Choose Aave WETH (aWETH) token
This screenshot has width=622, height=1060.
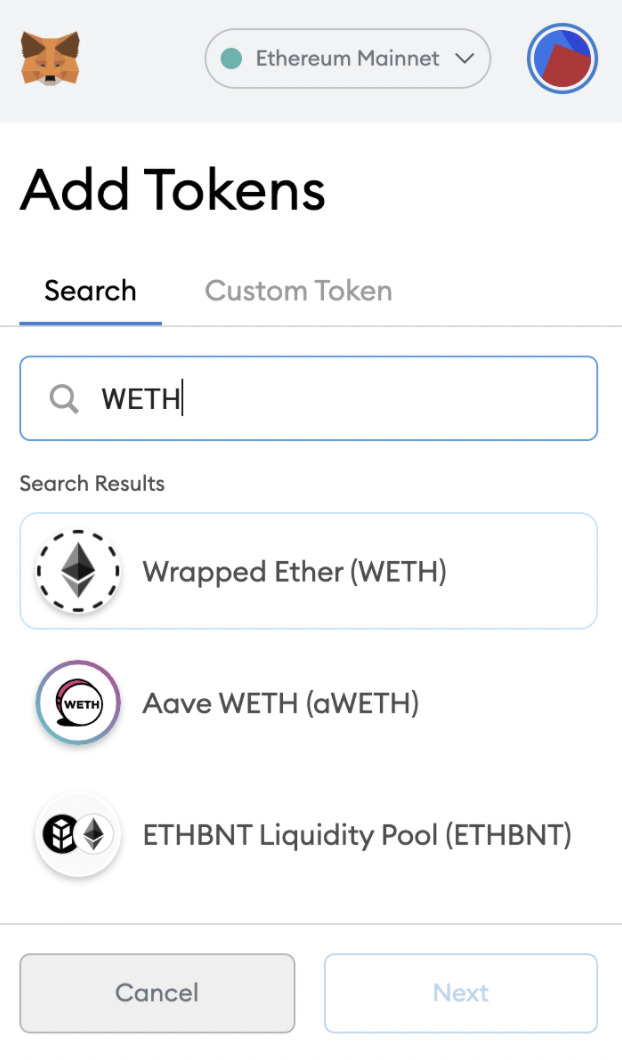tap(308, 703)
